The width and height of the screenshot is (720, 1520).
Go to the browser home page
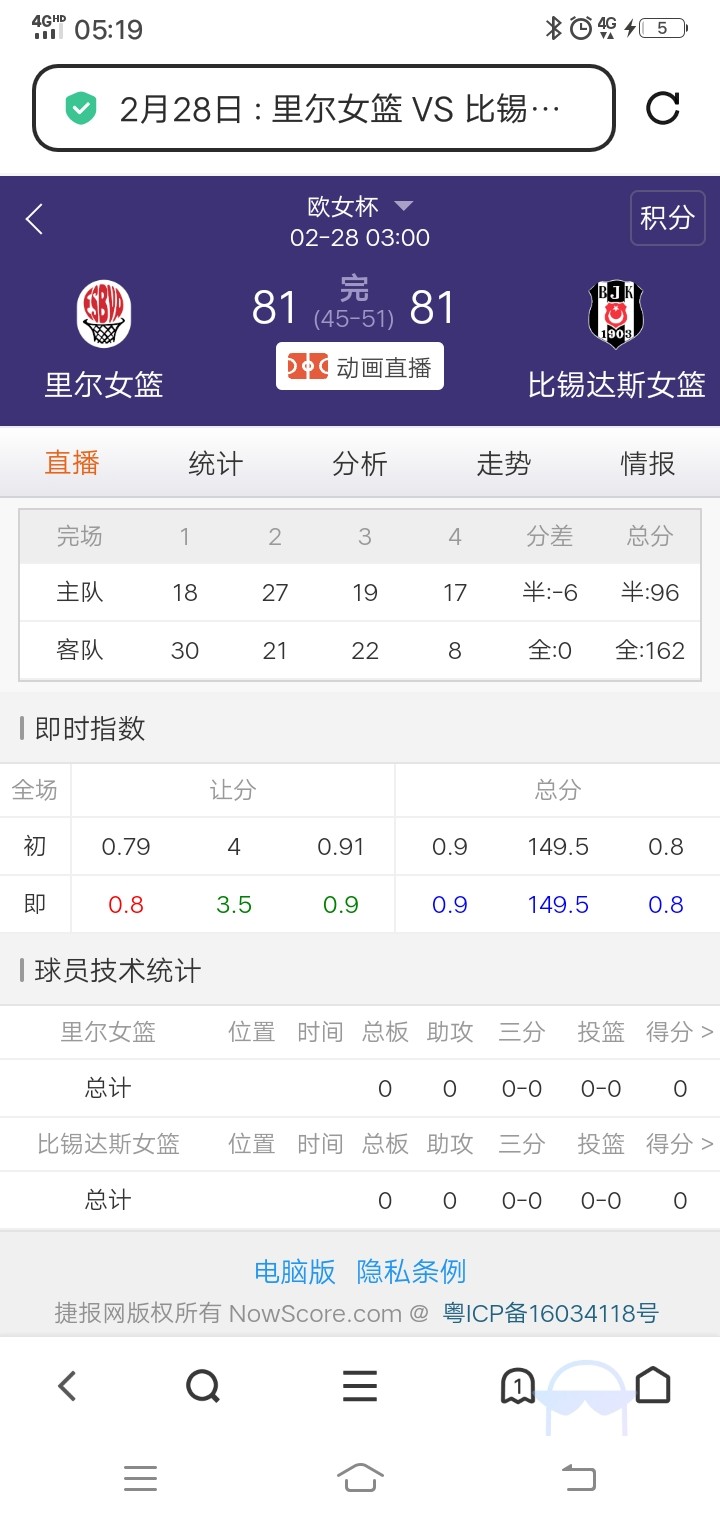(653, 1386)
